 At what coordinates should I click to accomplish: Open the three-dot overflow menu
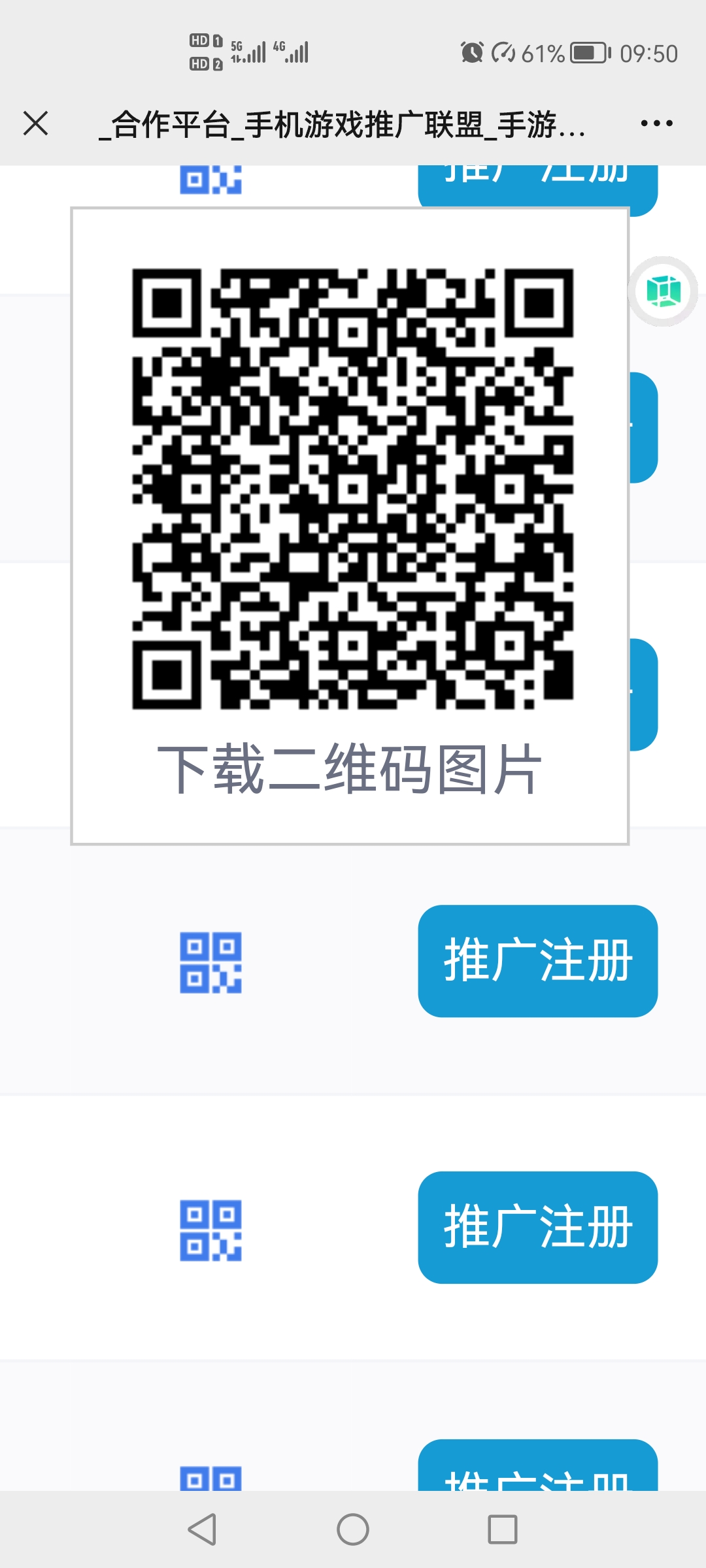[656, 123]
